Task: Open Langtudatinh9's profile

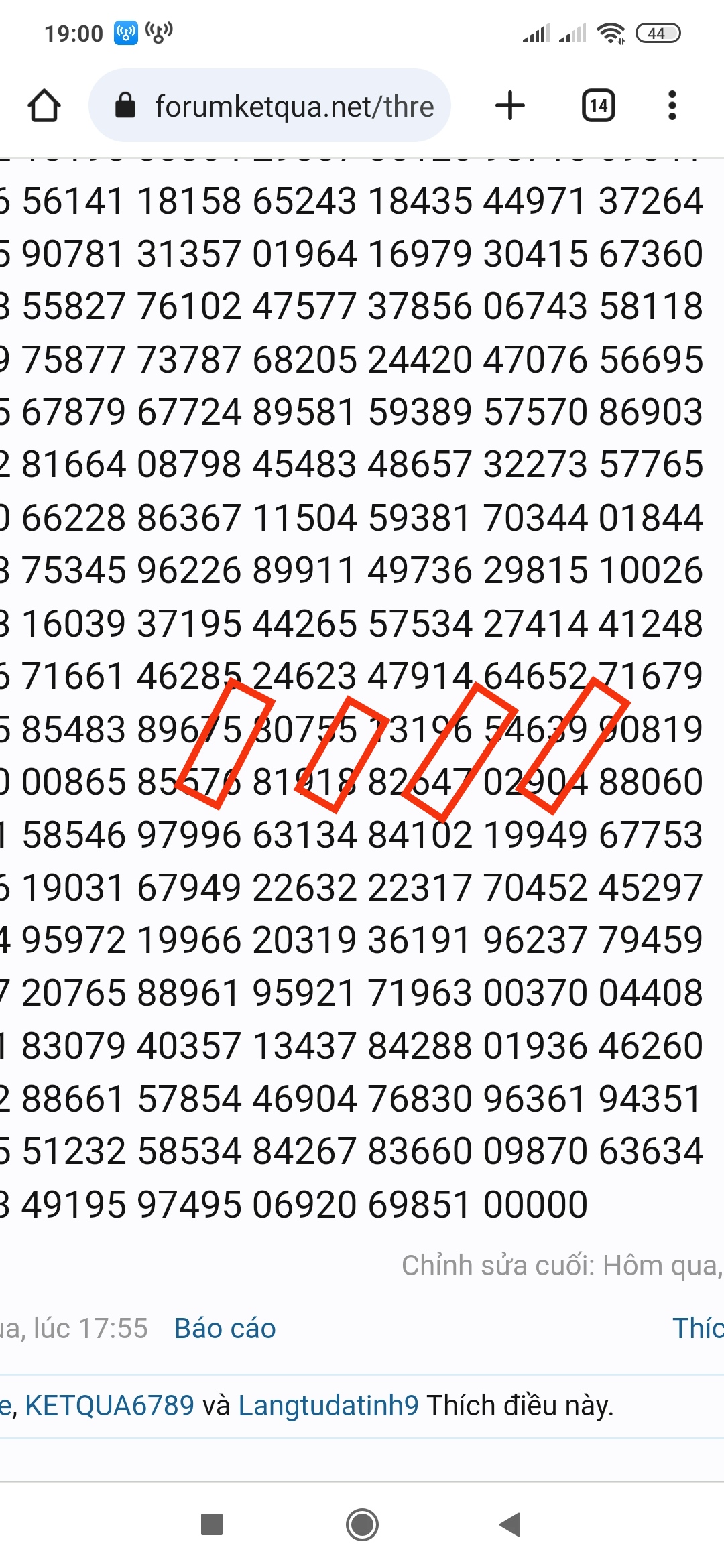Action: point(328,1405)
